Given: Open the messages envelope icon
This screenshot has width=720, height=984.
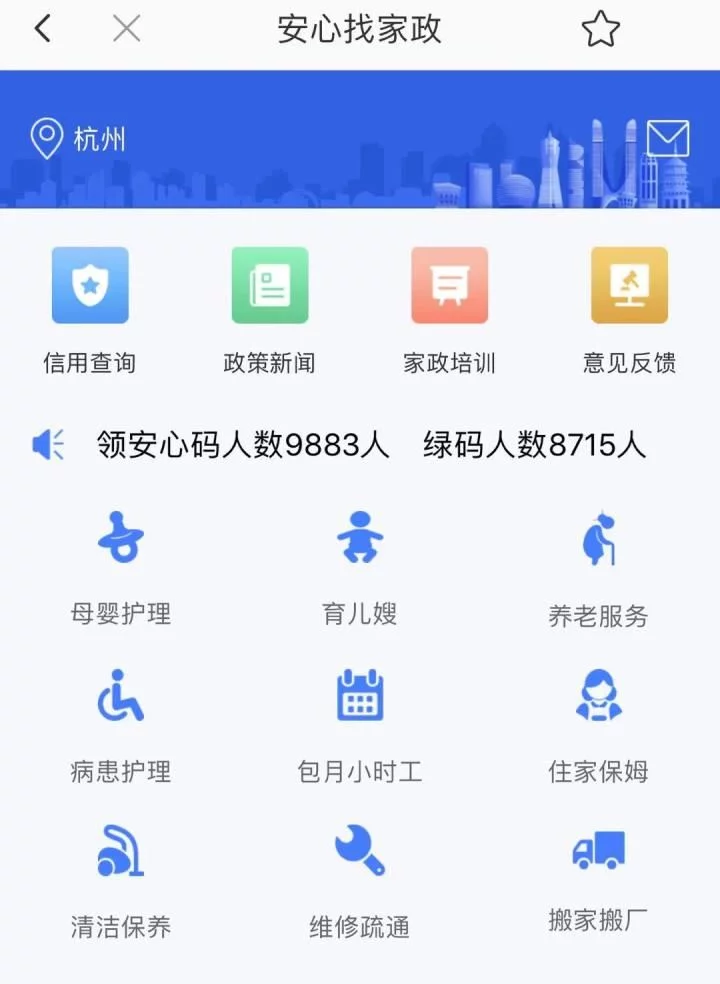Looking at the screenshot, I should pyautogui.click(x=667, y=138).
